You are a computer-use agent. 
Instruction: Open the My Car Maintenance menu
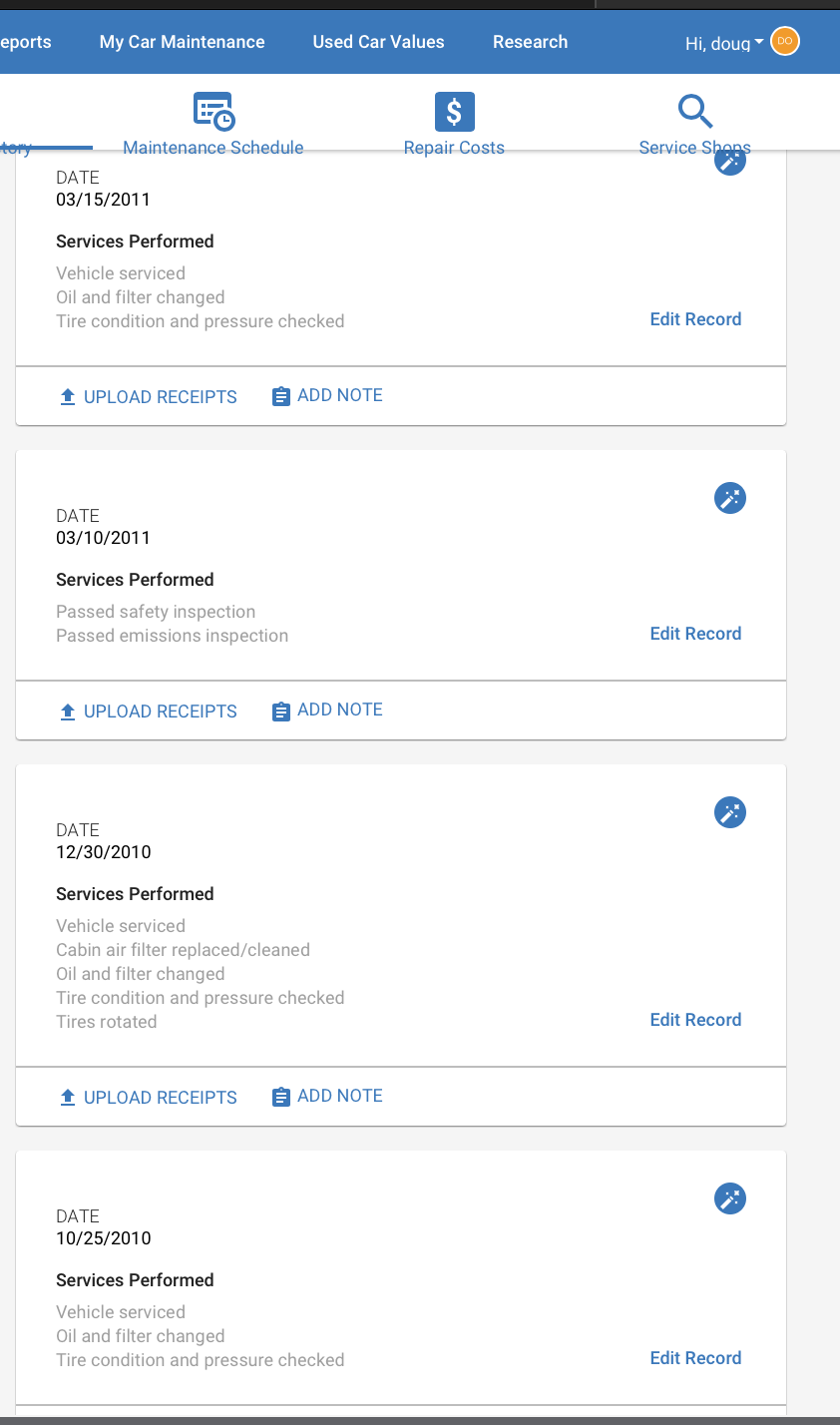tap(182, 42)
